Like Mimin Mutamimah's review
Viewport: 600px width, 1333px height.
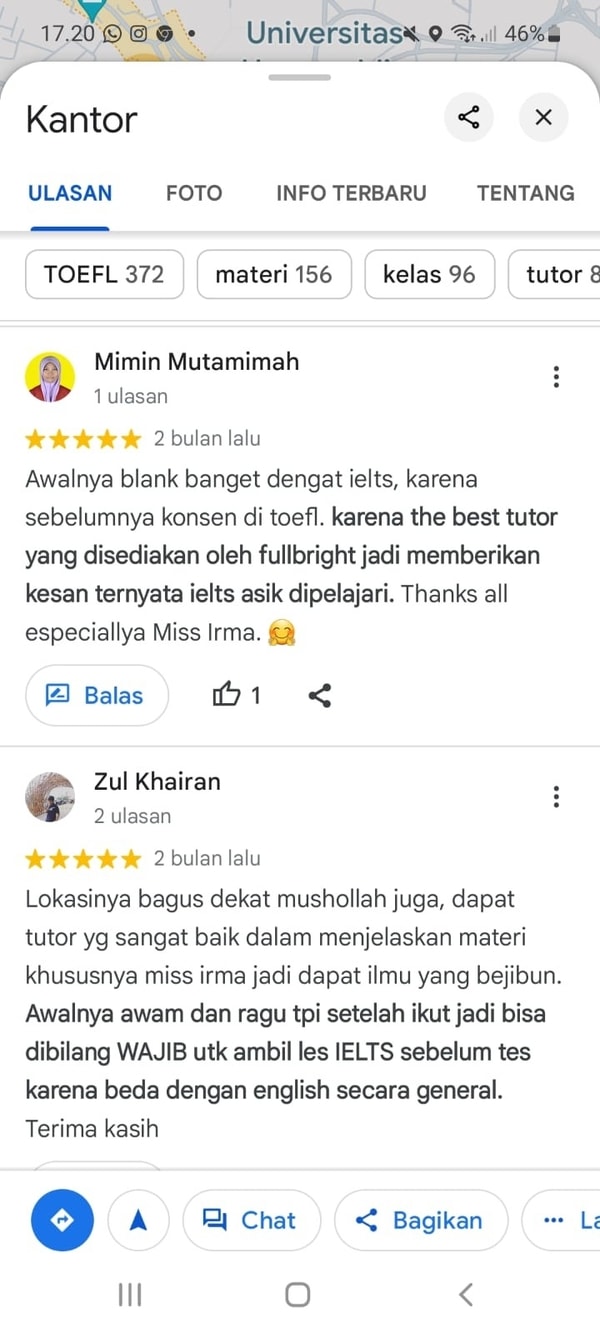(228, 695)
